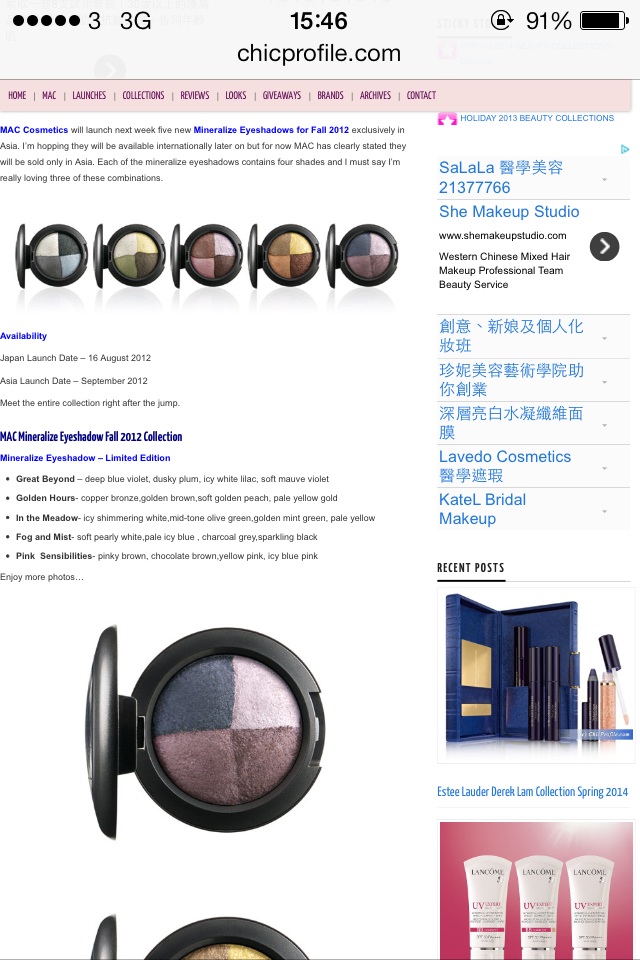Open Holiday 2013 Beauty Collections link

[x=536, y=118]
